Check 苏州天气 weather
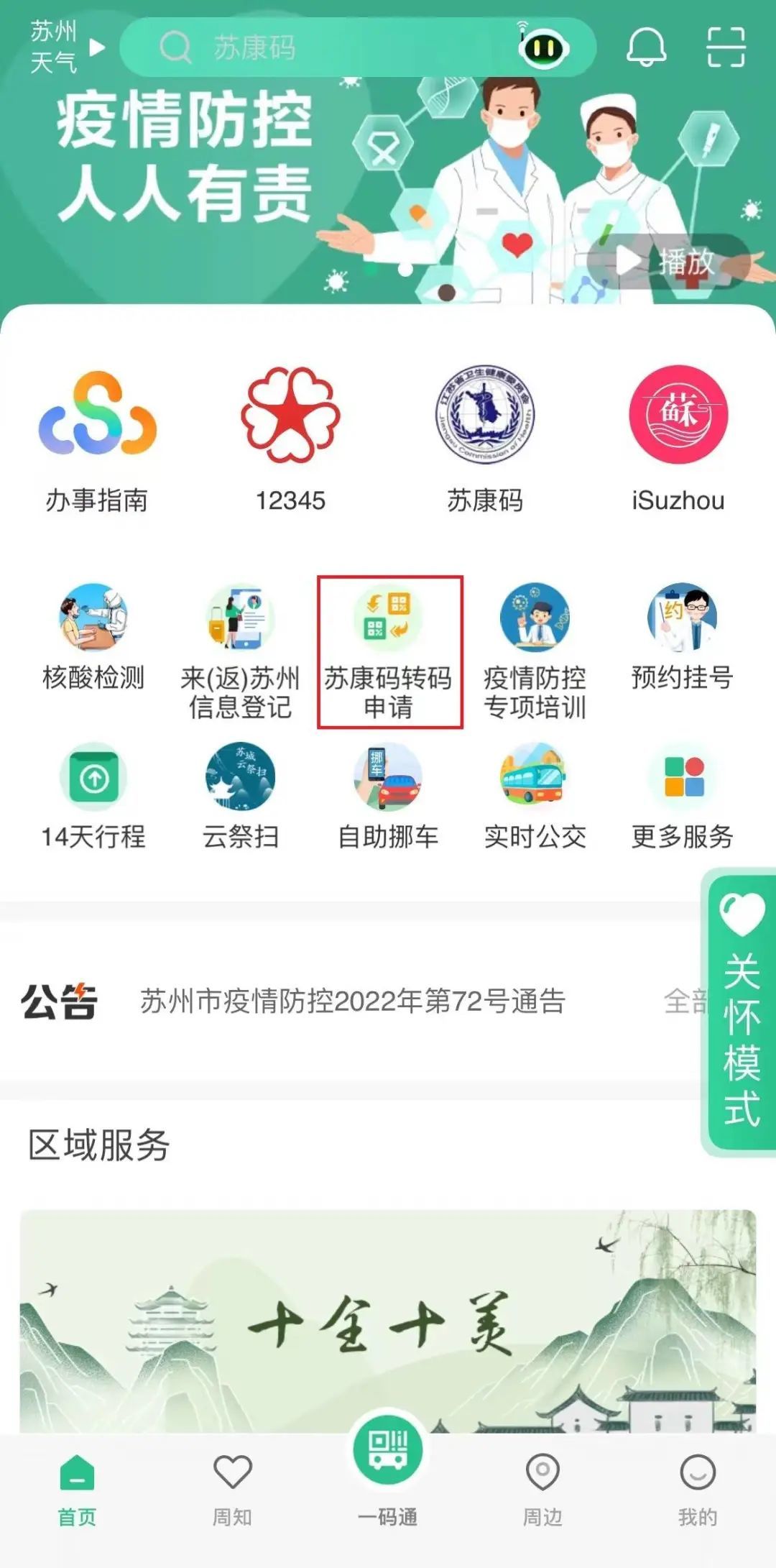This screenshot has height=1568, width=776. pos(65,48)
